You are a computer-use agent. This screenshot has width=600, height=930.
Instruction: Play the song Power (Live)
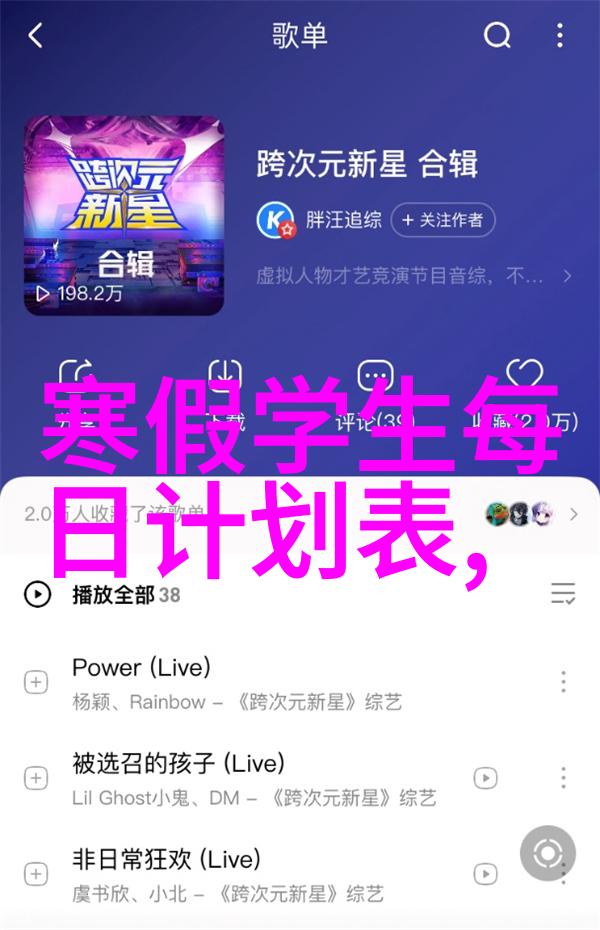coord(250,682)
